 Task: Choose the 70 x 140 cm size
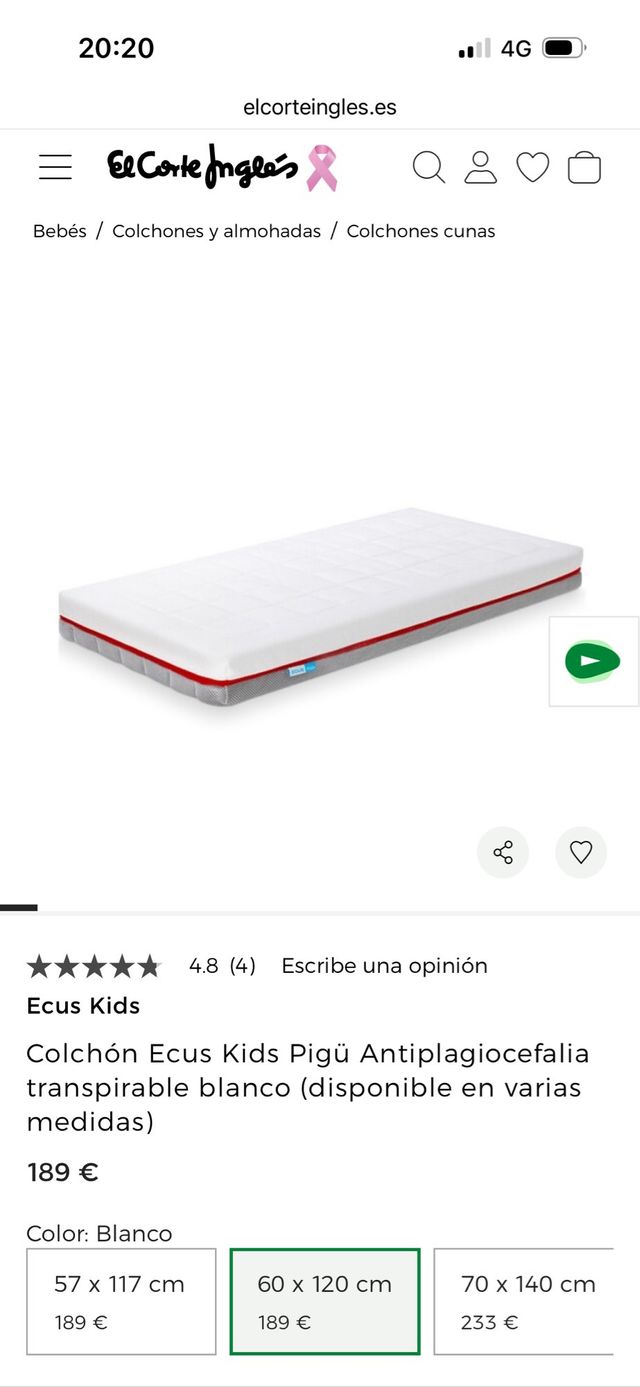525,1301
